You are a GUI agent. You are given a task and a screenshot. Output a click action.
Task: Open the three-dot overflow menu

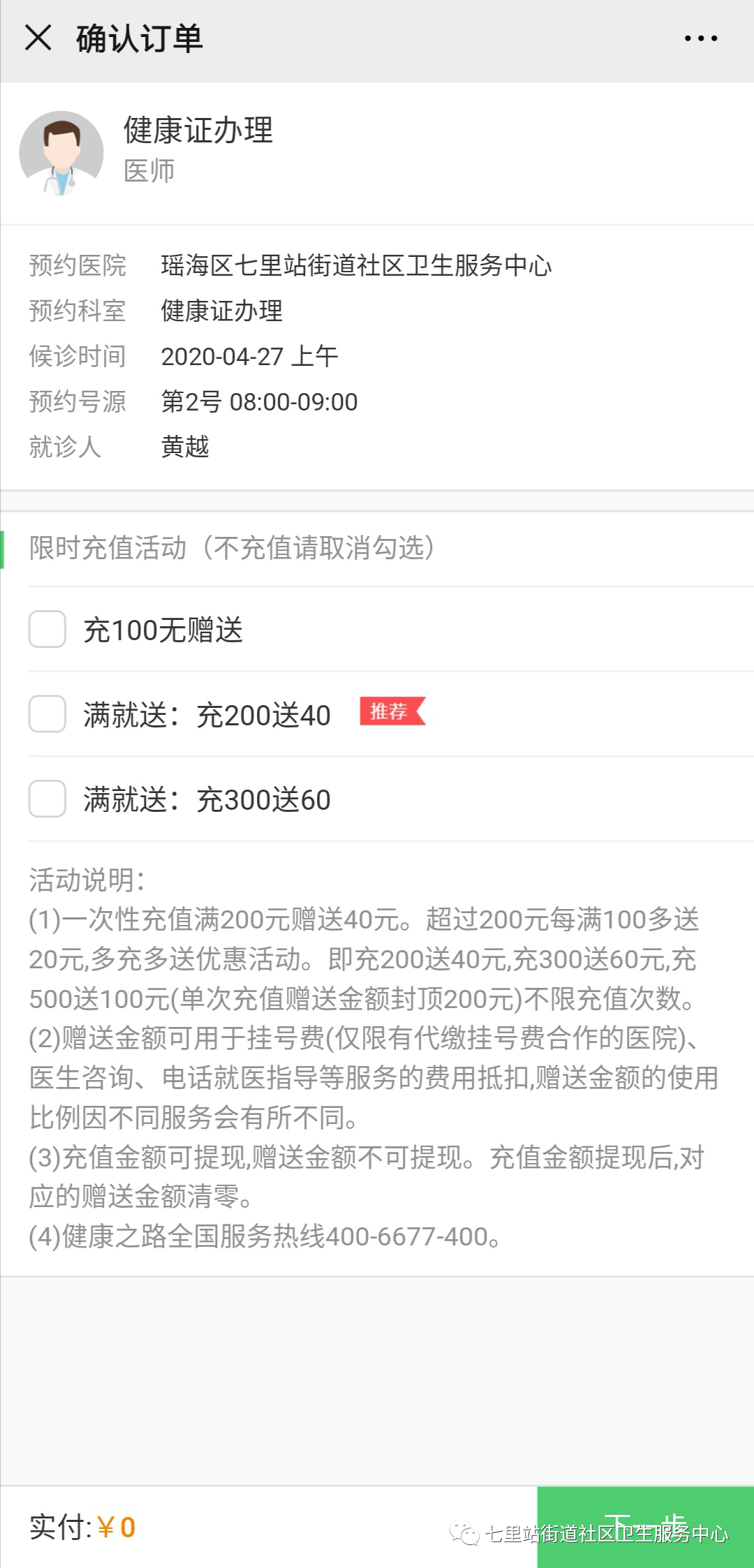coord(700,38)
